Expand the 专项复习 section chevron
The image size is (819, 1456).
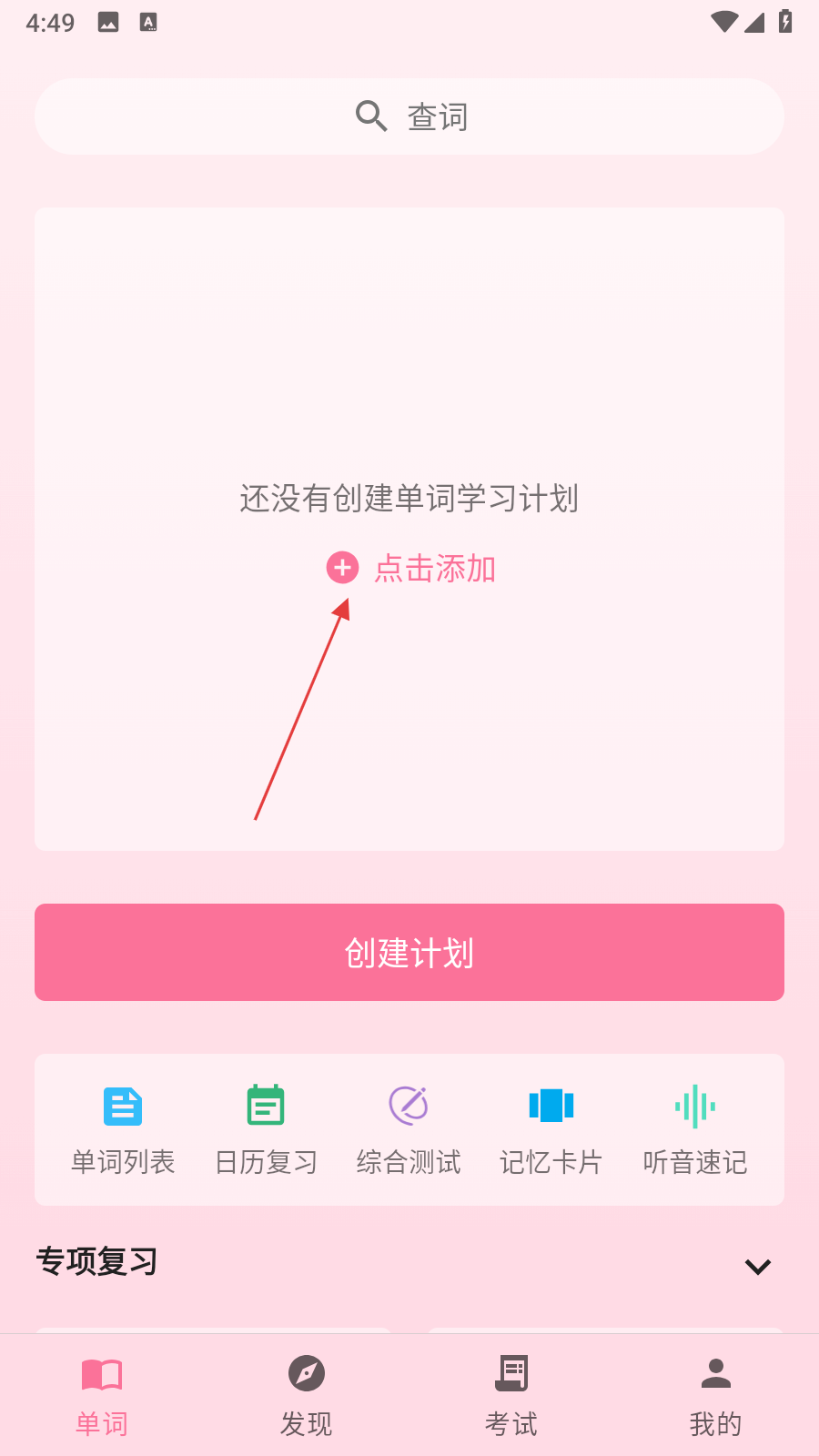757,1267
